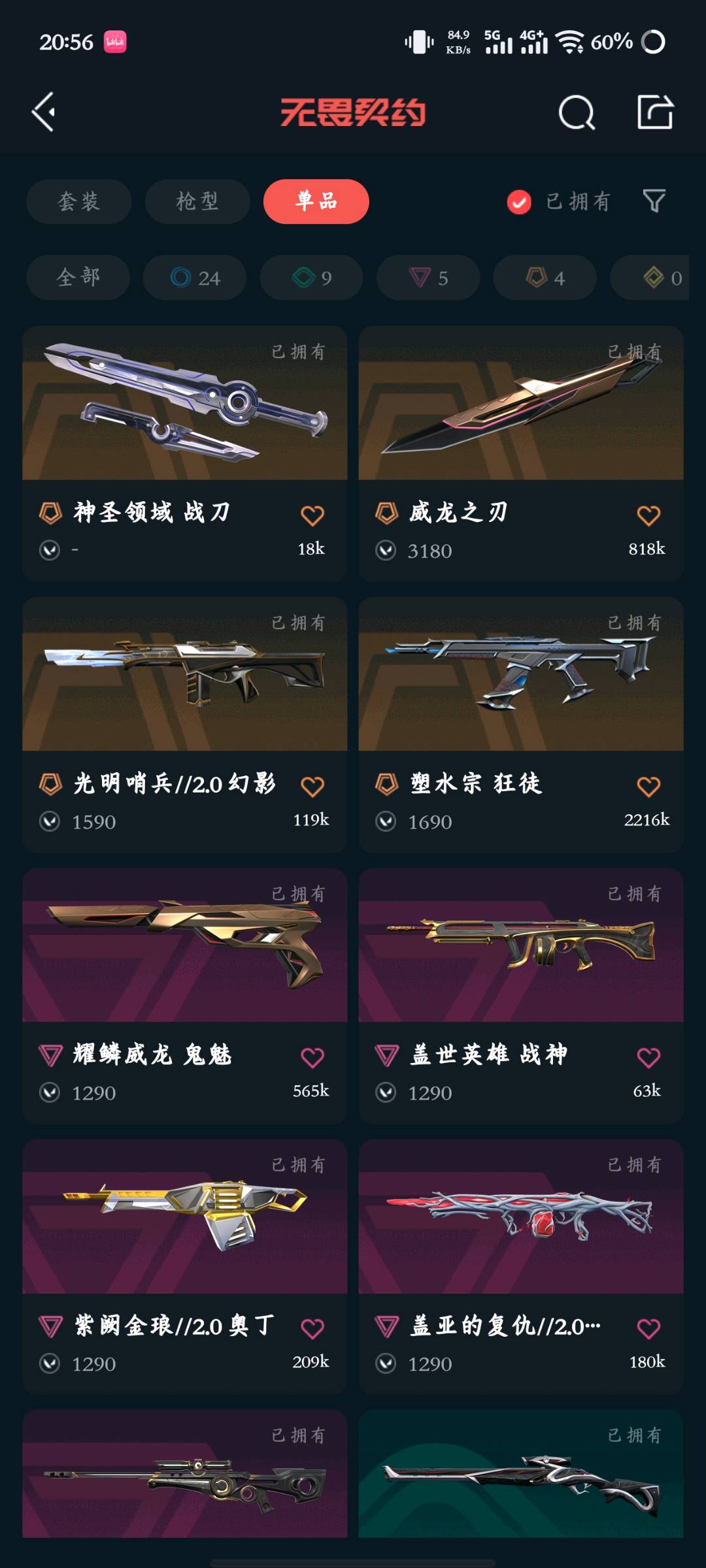Share this page via the share icon
Image resolution: width=706 pixels, height=1568 pixels.
pos(655,112)
